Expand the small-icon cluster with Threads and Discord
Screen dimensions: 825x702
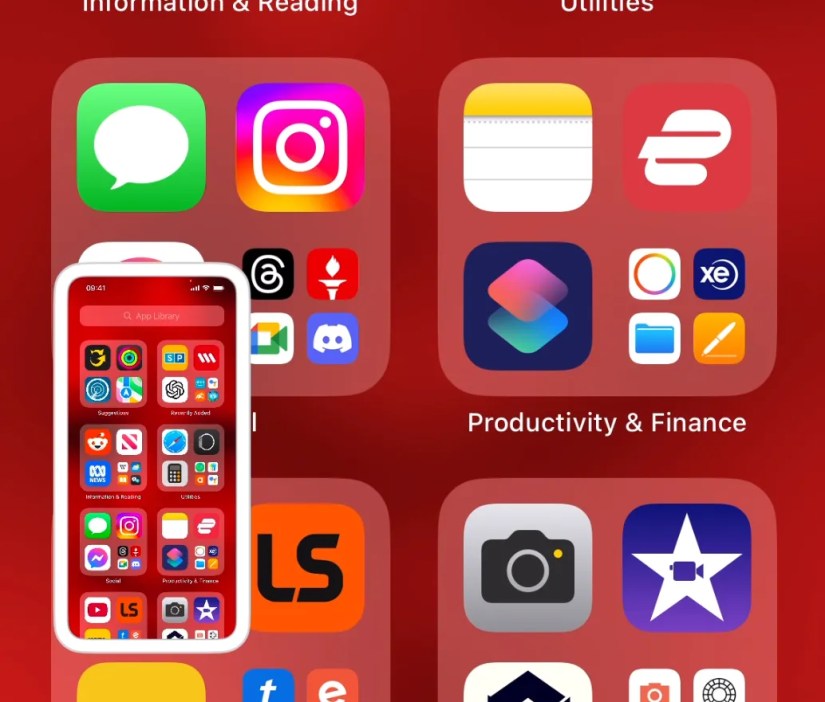coord(300,306)
